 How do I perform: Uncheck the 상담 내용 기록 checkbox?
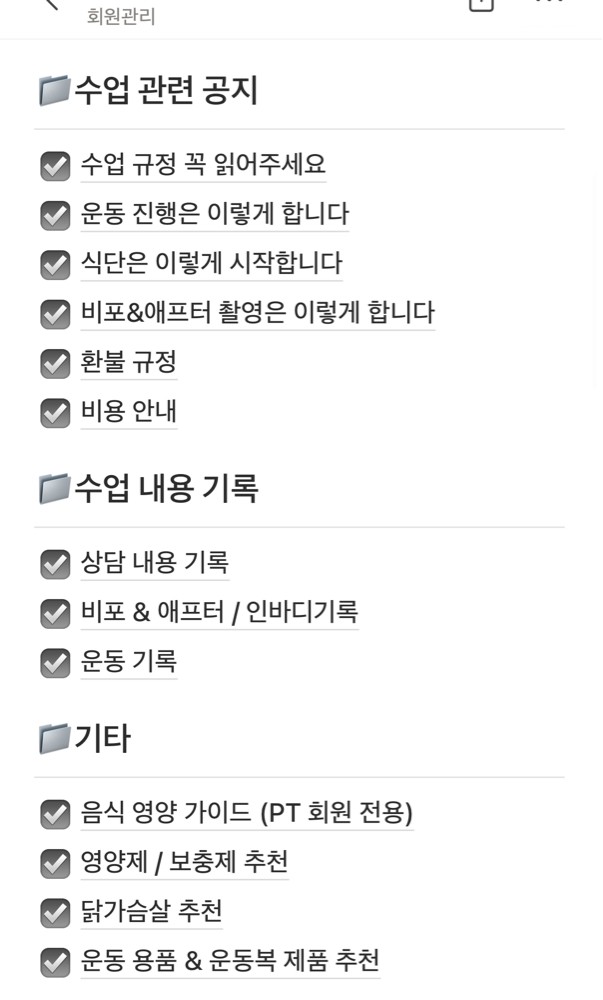(55, 564)
